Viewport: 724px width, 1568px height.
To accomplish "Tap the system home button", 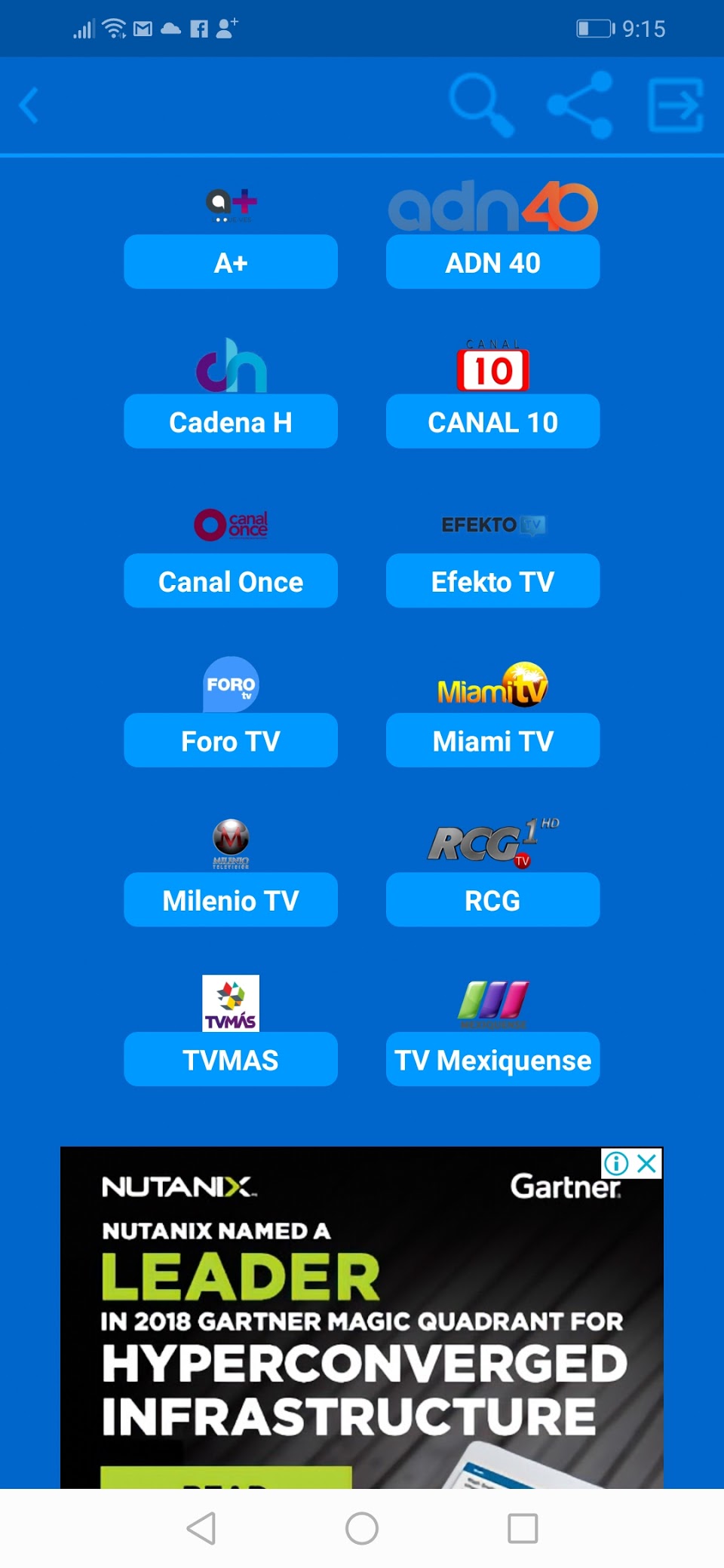I will [x=362, y=1529].
